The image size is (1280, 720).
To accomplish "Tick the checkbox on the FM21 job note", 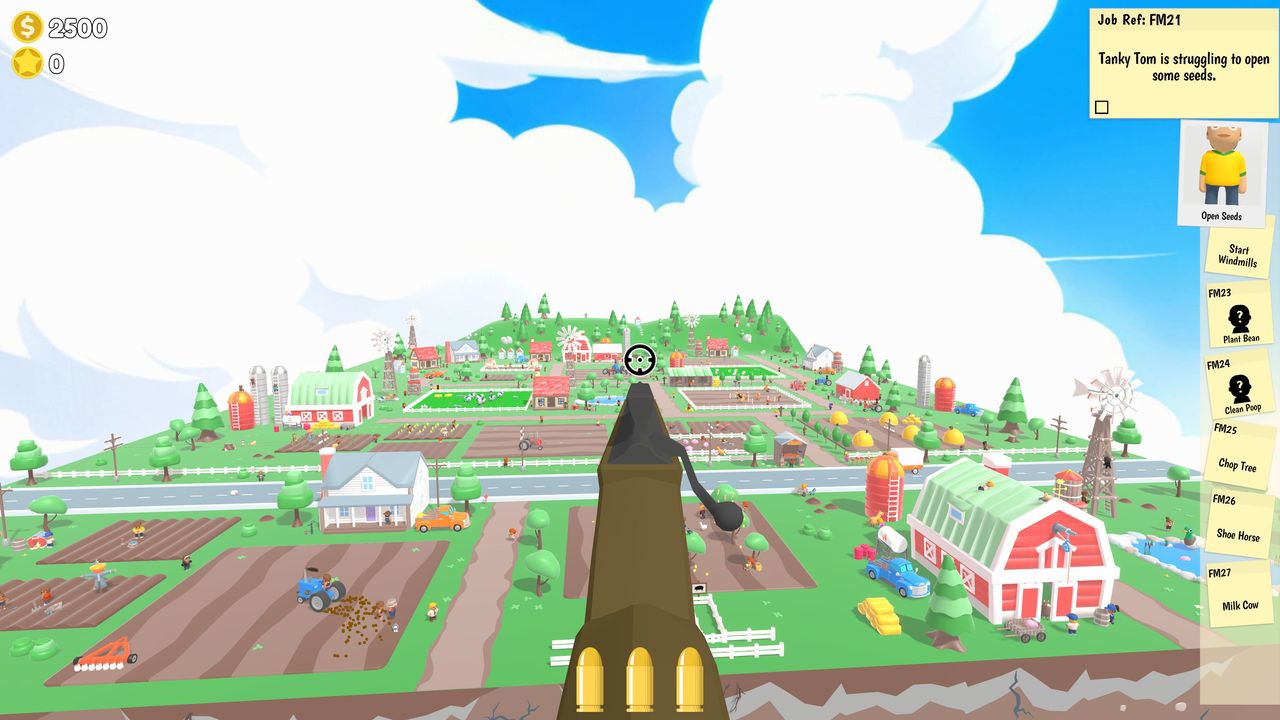I will 1102,107.
